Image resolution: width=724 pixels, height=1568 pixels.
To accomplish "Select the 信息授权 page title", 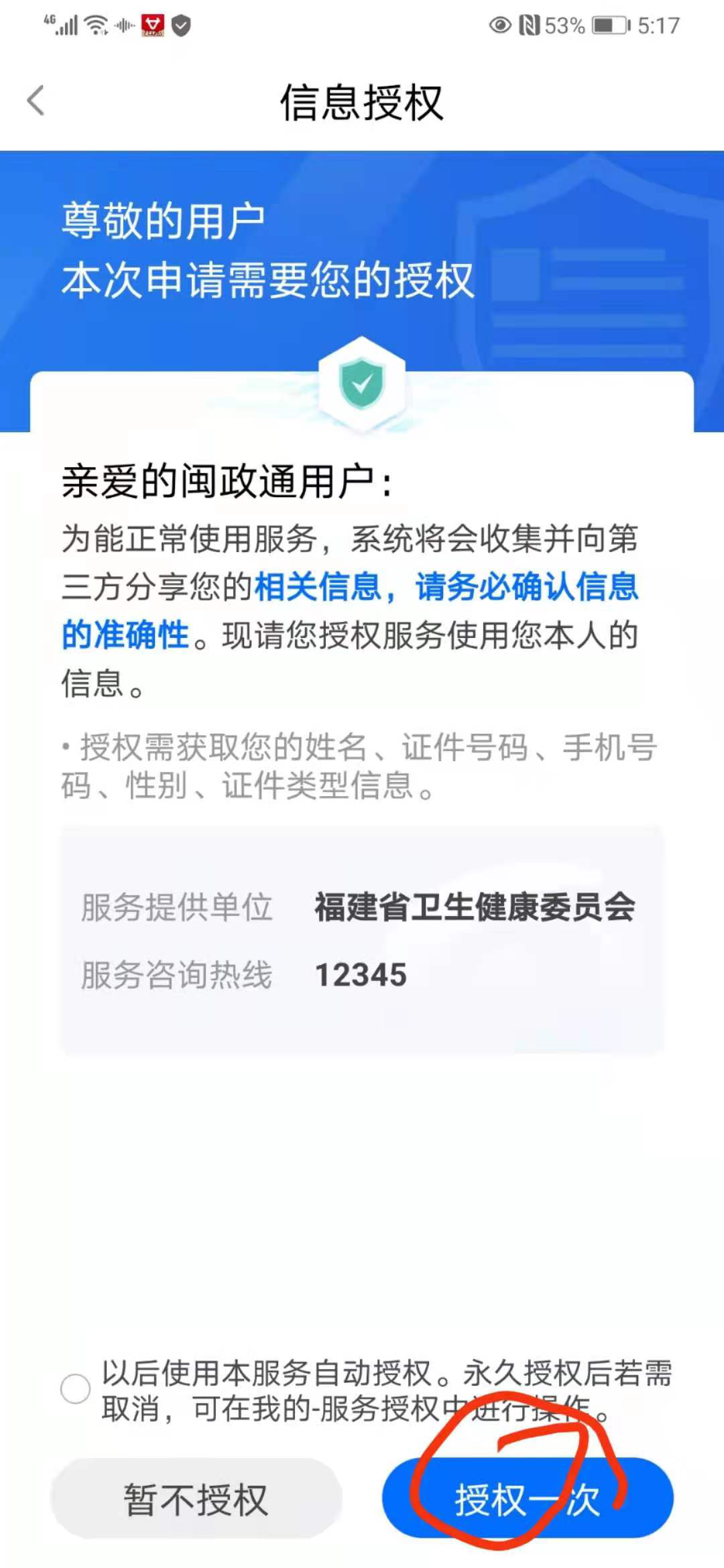I will click(x=362, y=102).
